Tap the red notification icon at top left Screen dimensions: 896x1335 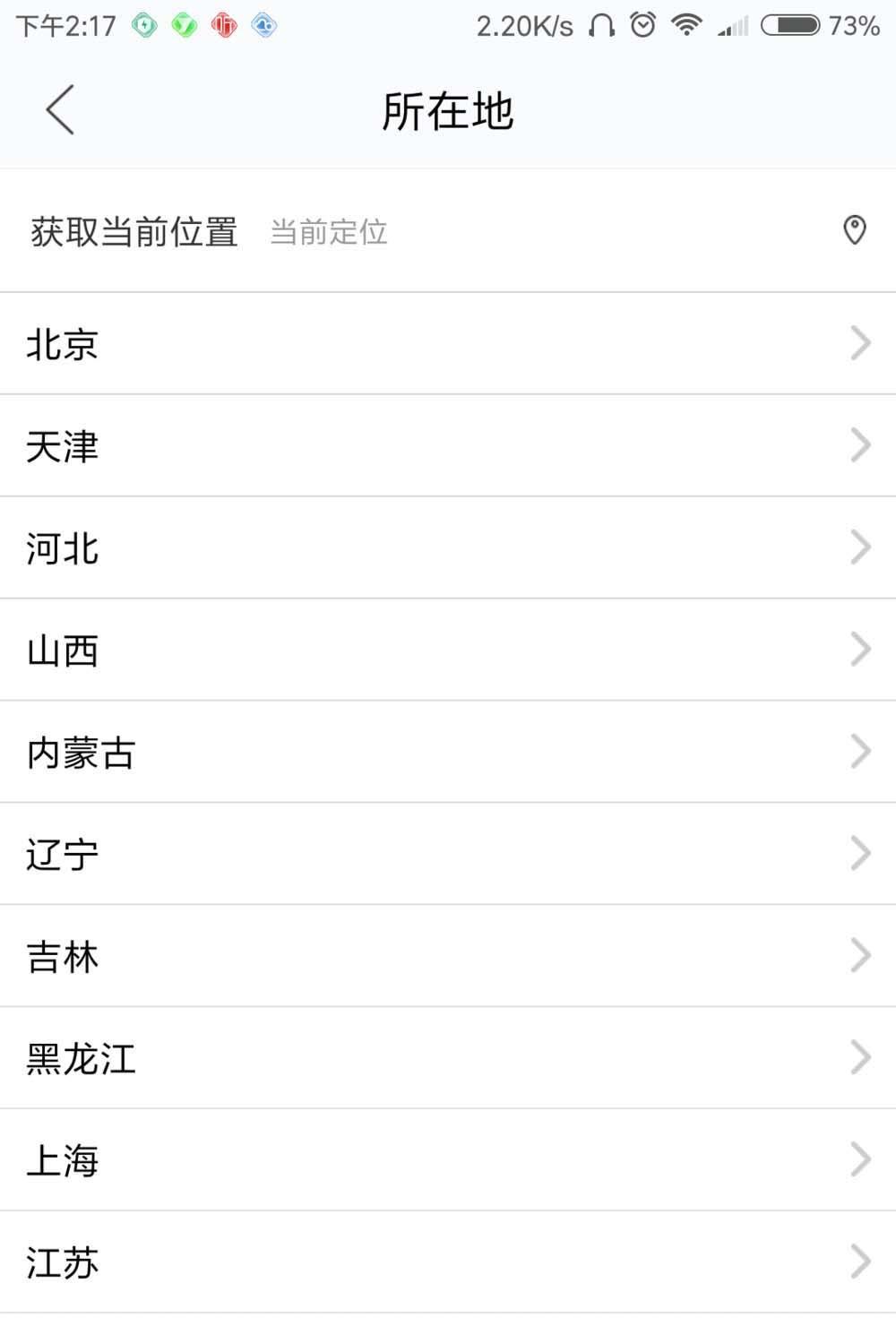click(x=223, y=27)
